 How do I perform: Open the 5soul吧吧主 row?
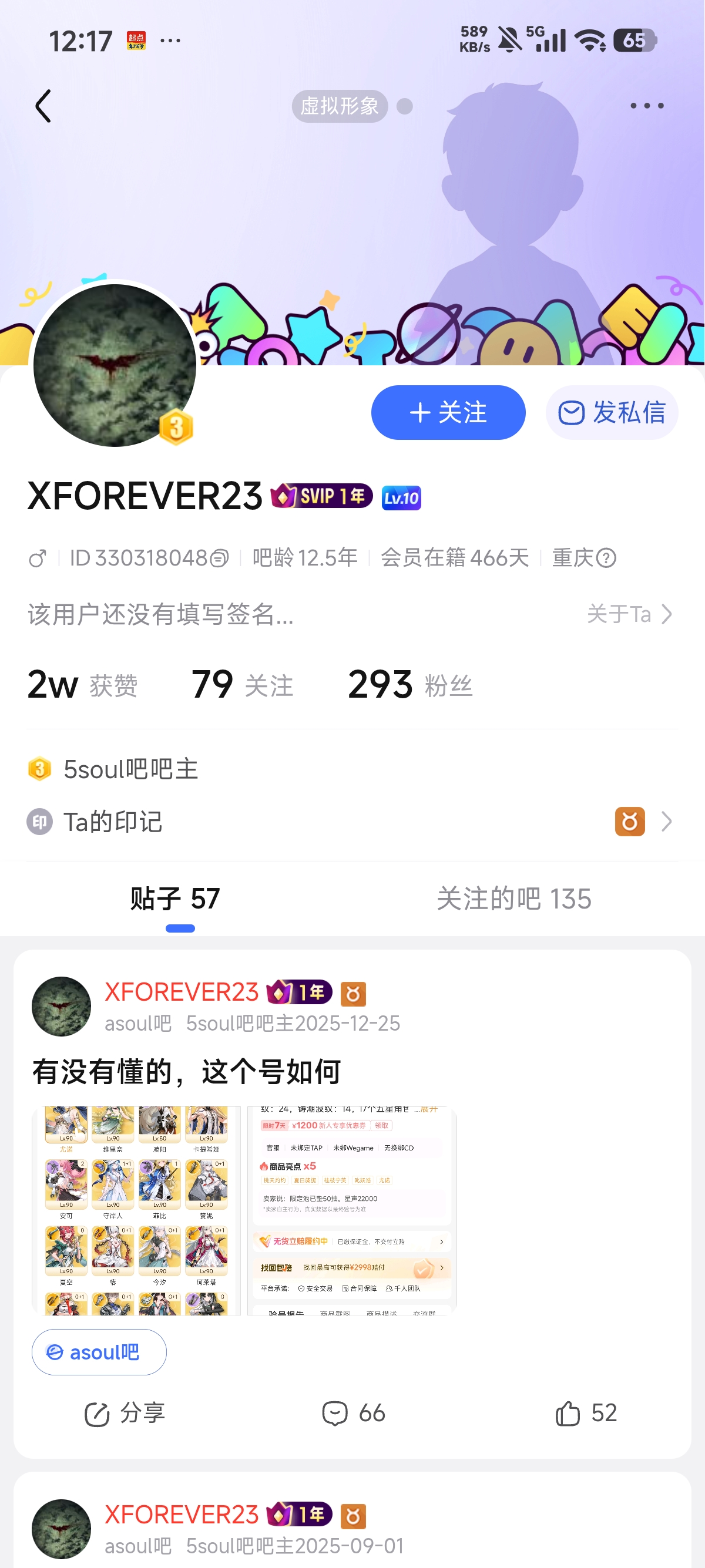[x=130, y=769]
